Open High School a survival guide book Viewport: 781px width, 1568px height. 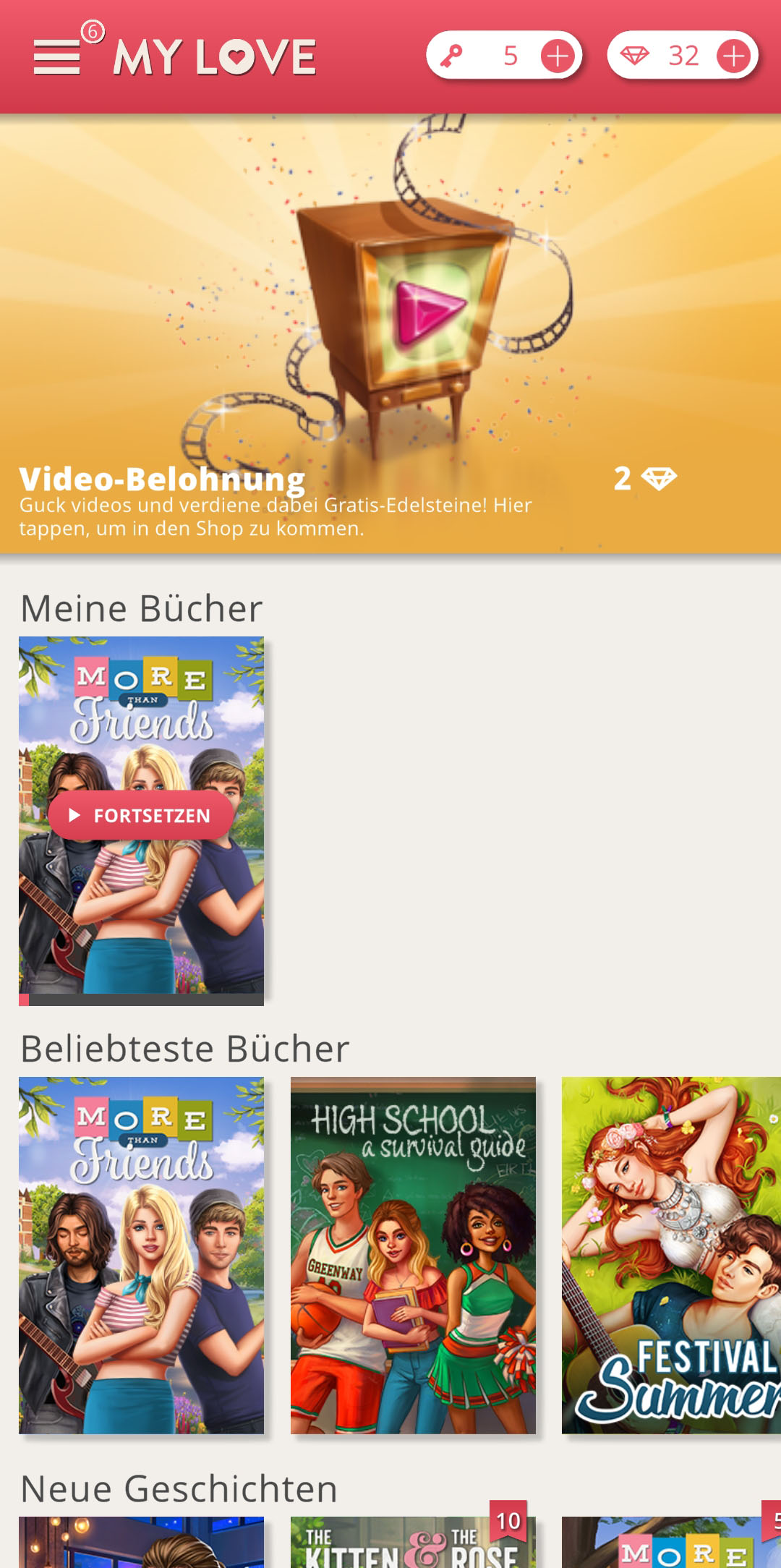tap(413, 1255)
